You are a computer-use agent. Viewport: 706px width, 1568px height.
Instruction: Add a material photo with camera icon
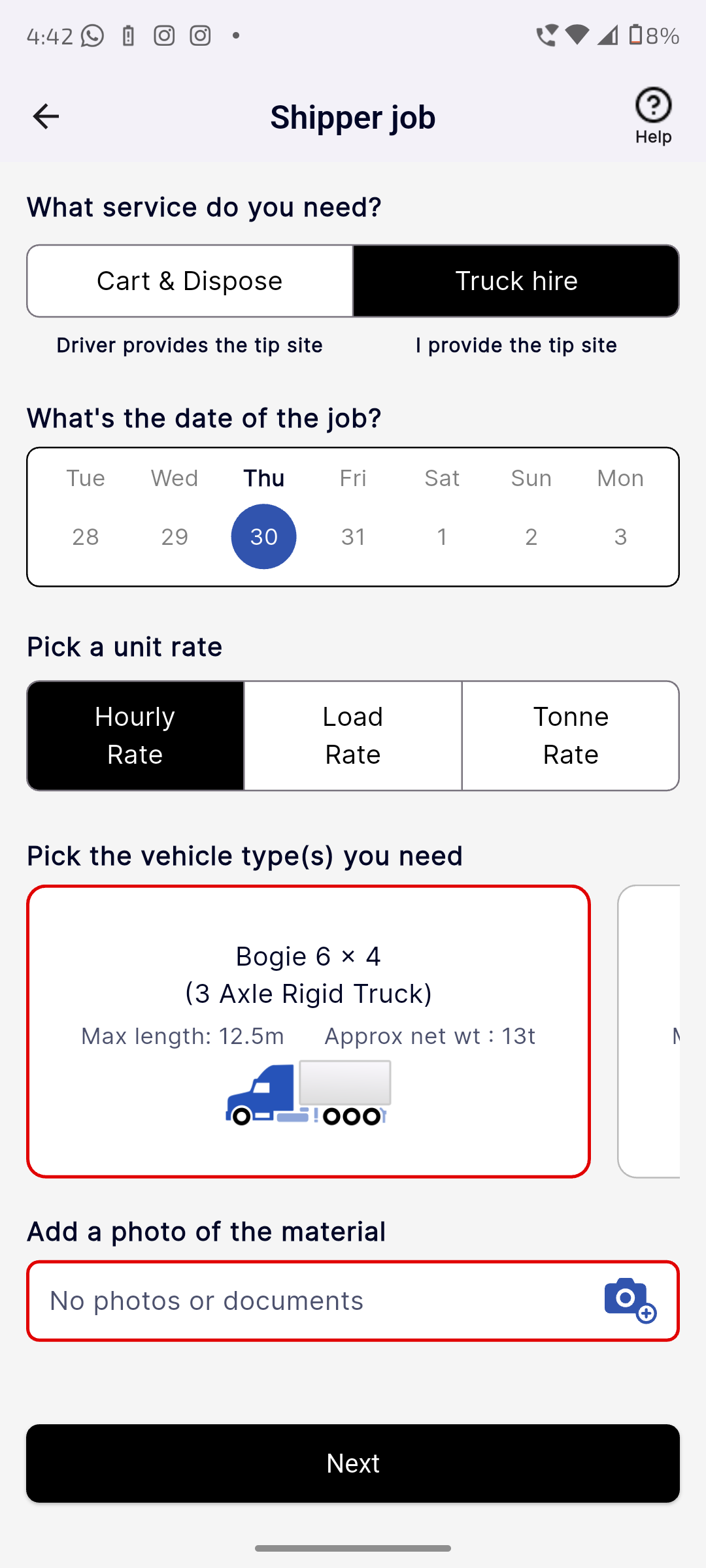click(630, 1300)
